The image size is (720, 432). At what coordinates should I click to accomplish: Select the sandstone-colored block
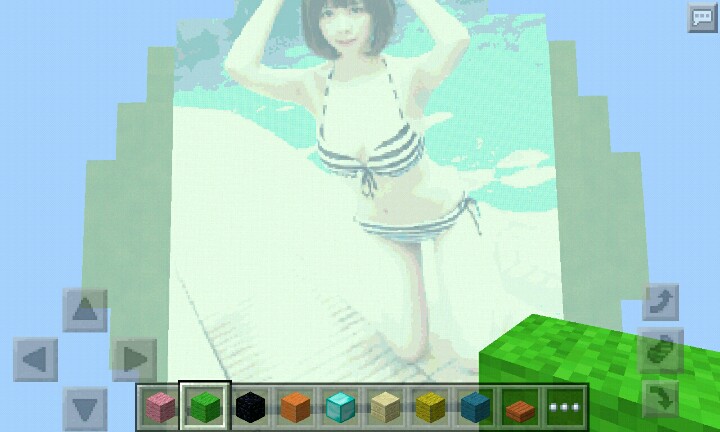pyautogui.click(x=385, y=407)
